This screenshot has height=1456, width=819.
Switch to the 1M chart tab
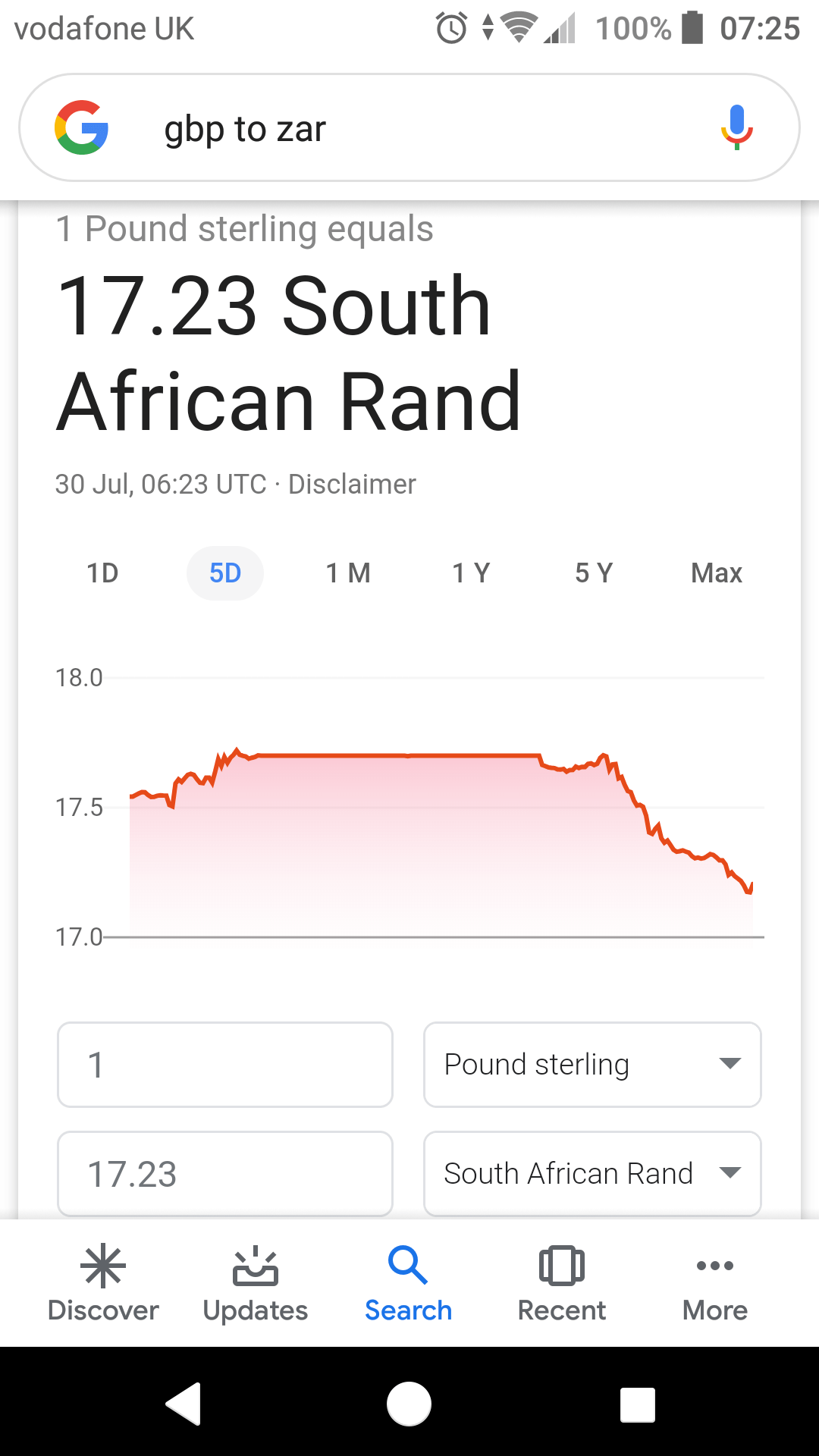click(x=347, y=573)
